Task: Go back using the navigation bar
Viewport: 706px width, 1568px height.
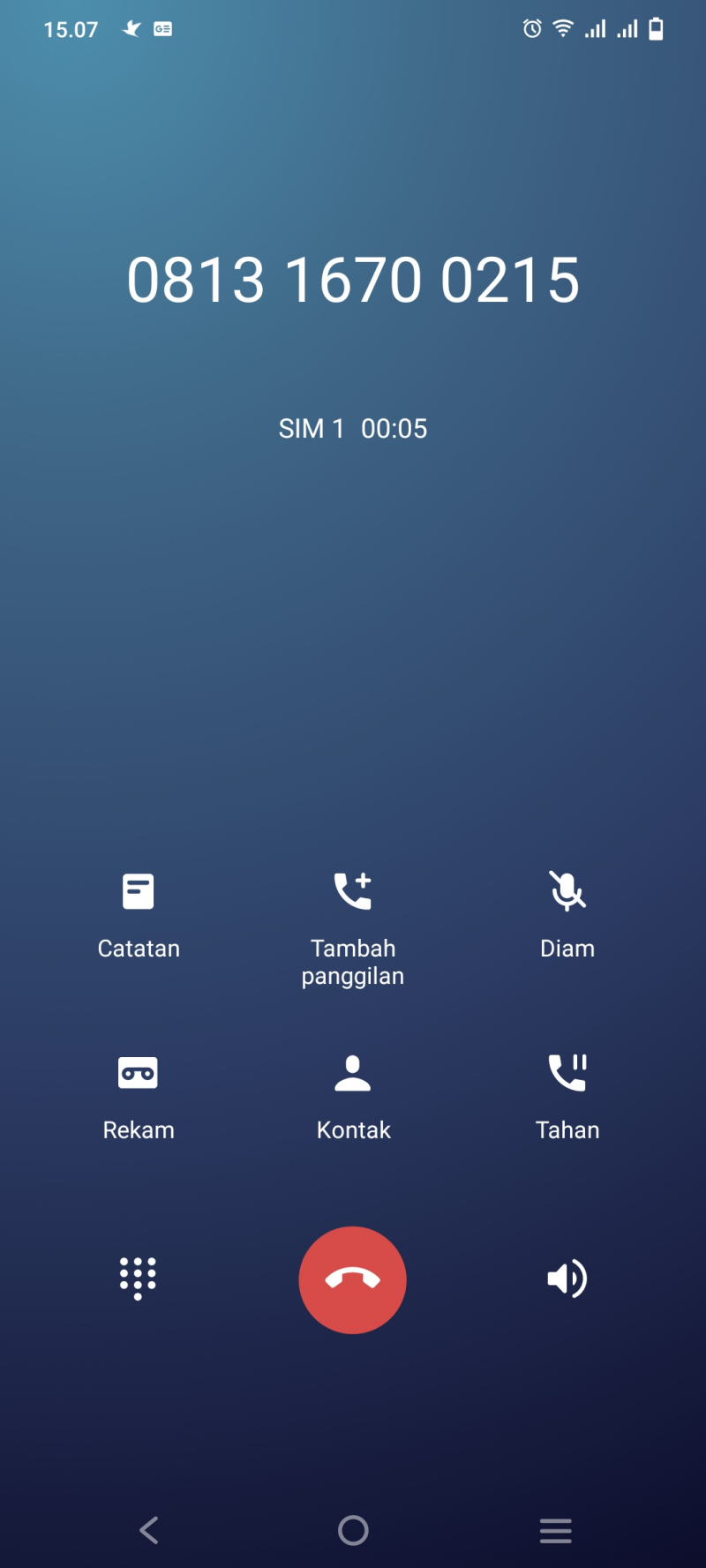Action: (149, 1530)
